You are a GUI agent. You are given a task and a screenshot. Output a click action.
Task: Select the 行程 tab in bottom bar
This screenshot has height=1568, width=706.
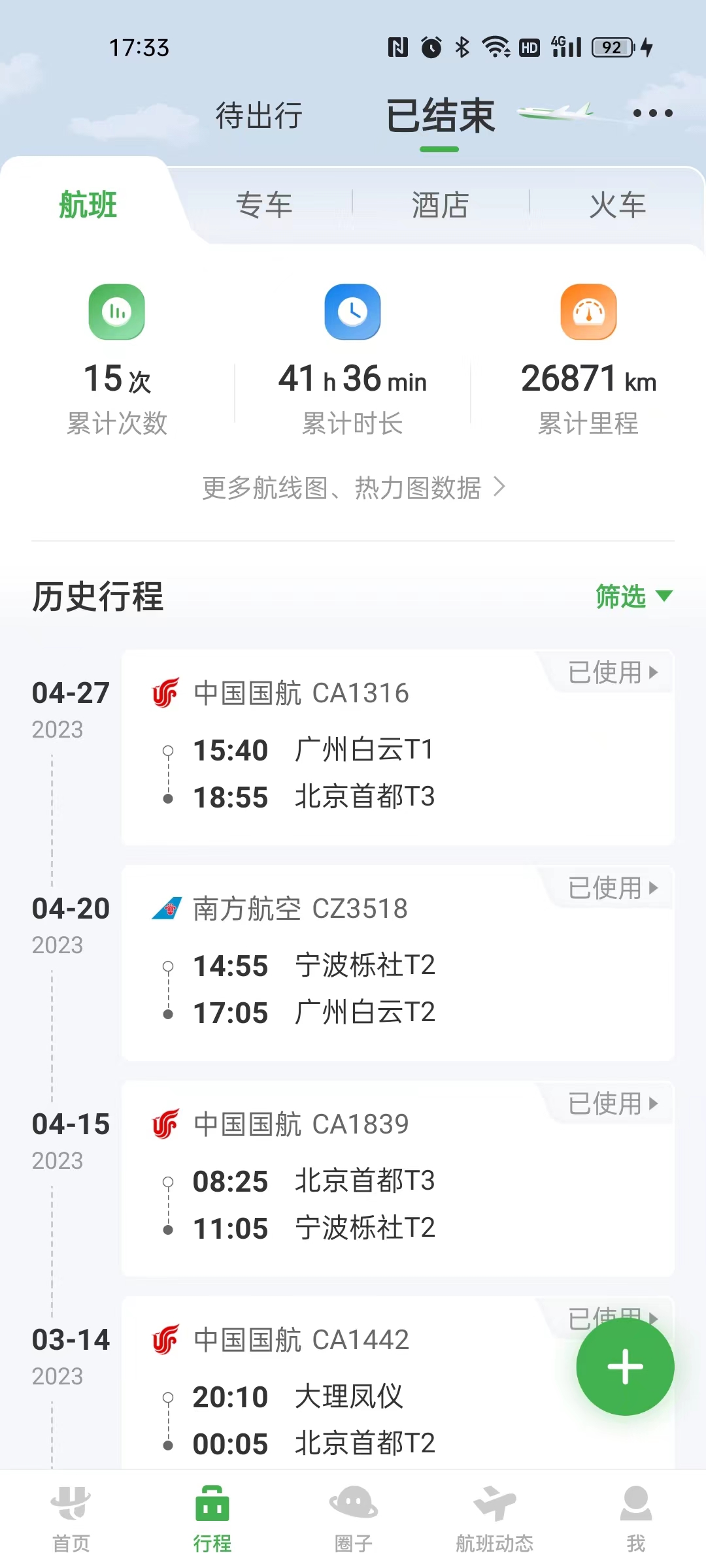(x=212, y=1519)
